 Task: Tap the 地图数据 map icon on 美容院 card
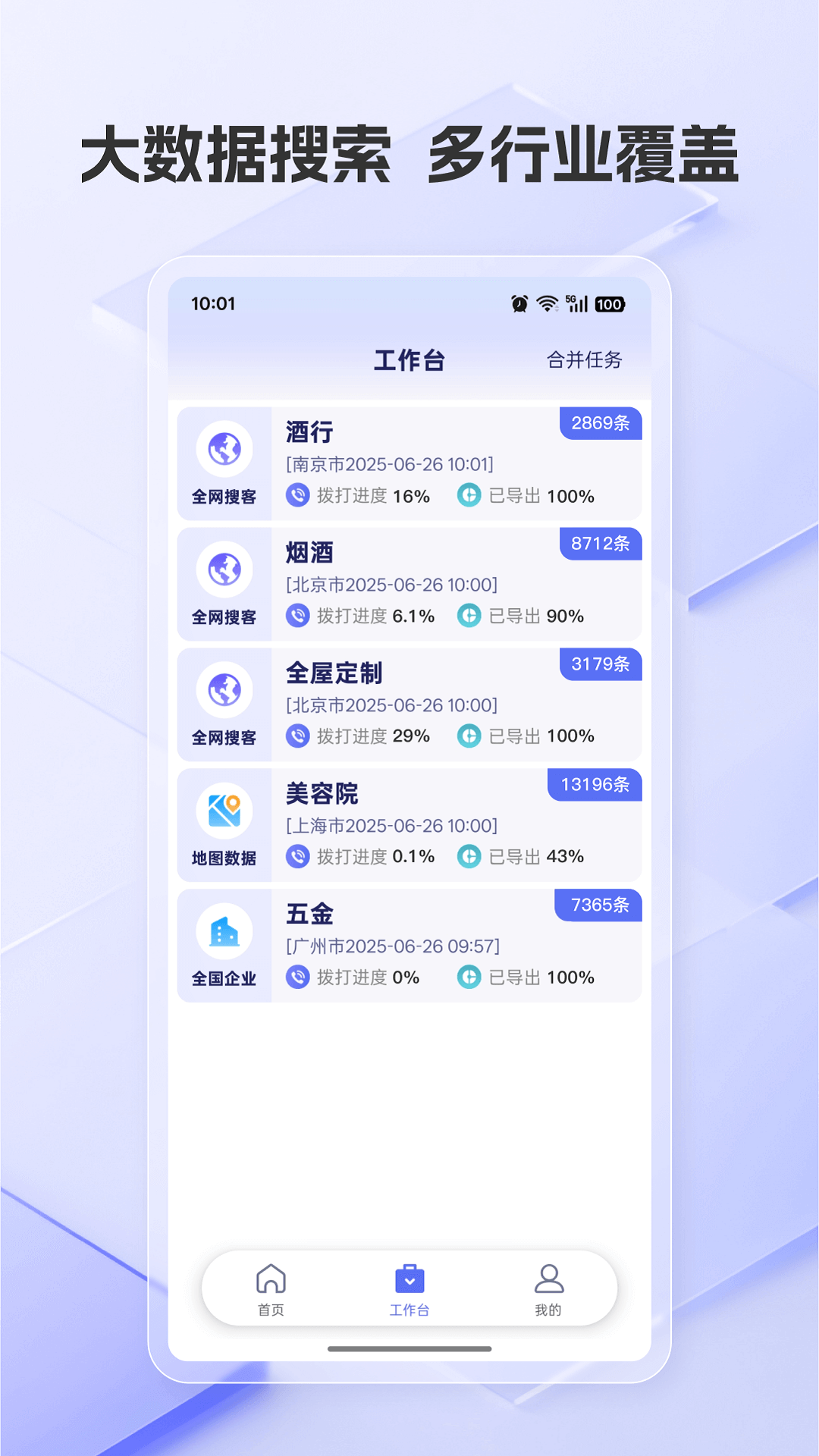point(224,811)
